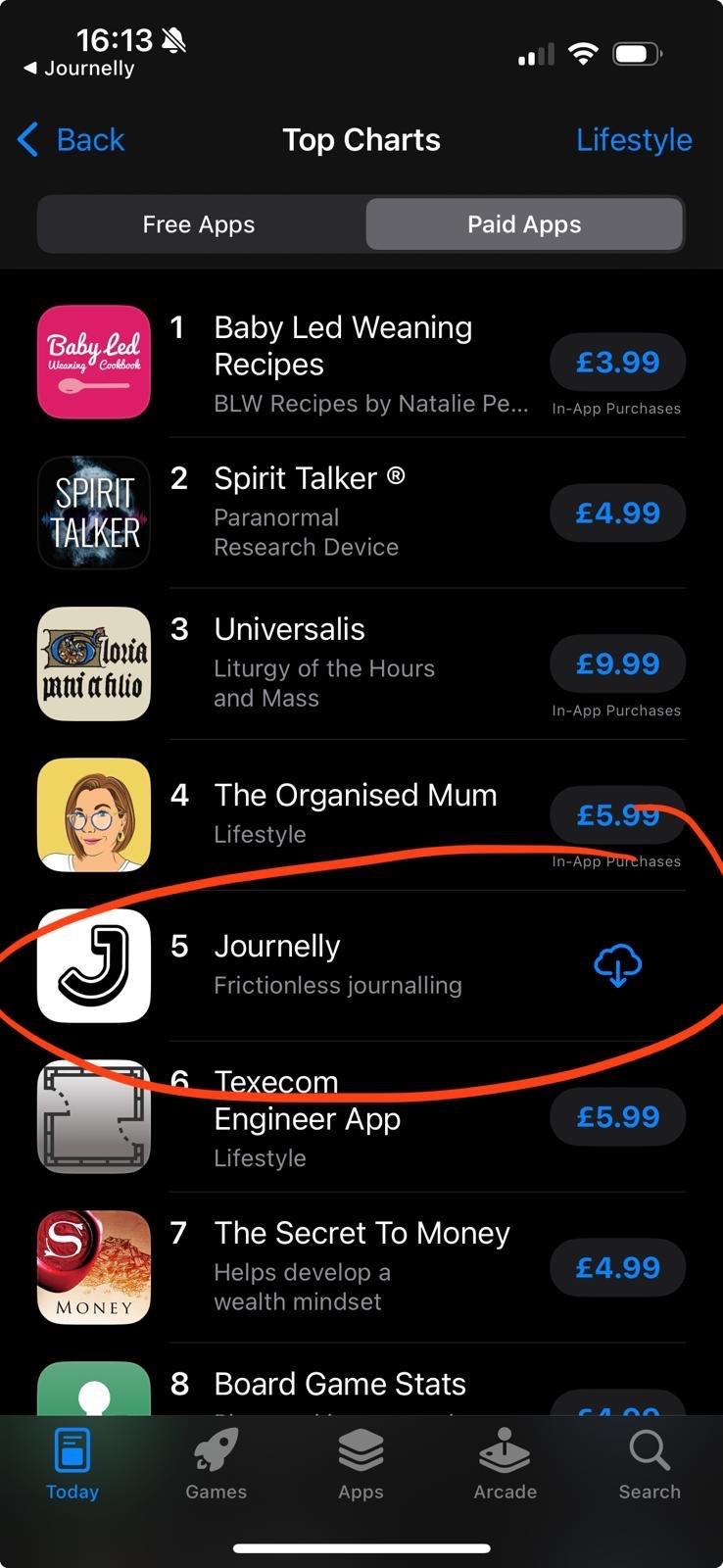Screen dimensions: 723x1568
Task: Select the Paid Apps segment
Action: [524, 224]
